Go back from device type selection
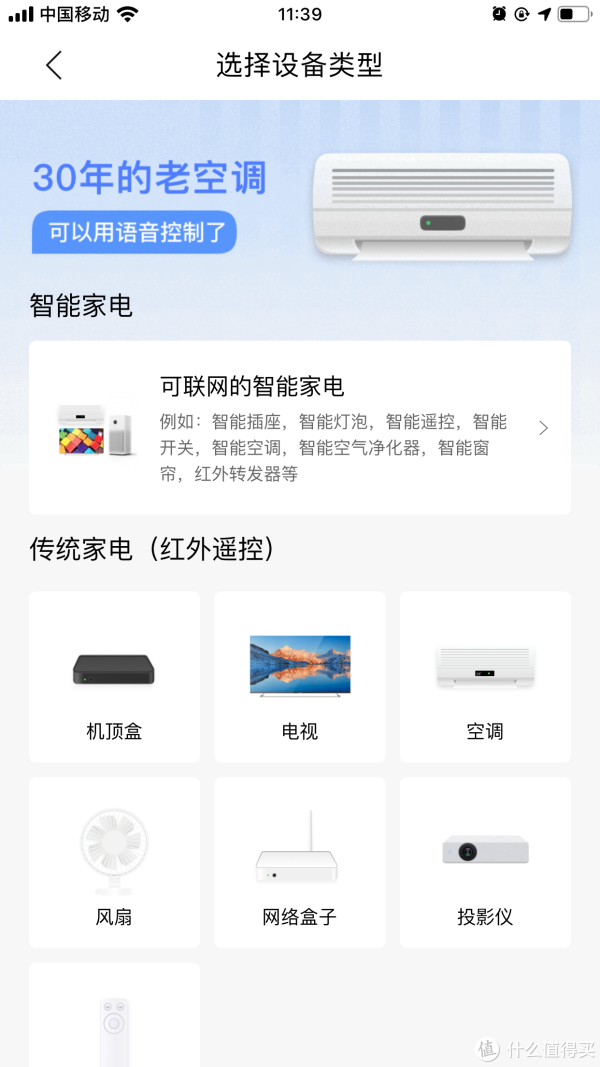Image resolution: width=600 pixels, height=1067 pixels. pyautogui.click(x=54, y=66)
